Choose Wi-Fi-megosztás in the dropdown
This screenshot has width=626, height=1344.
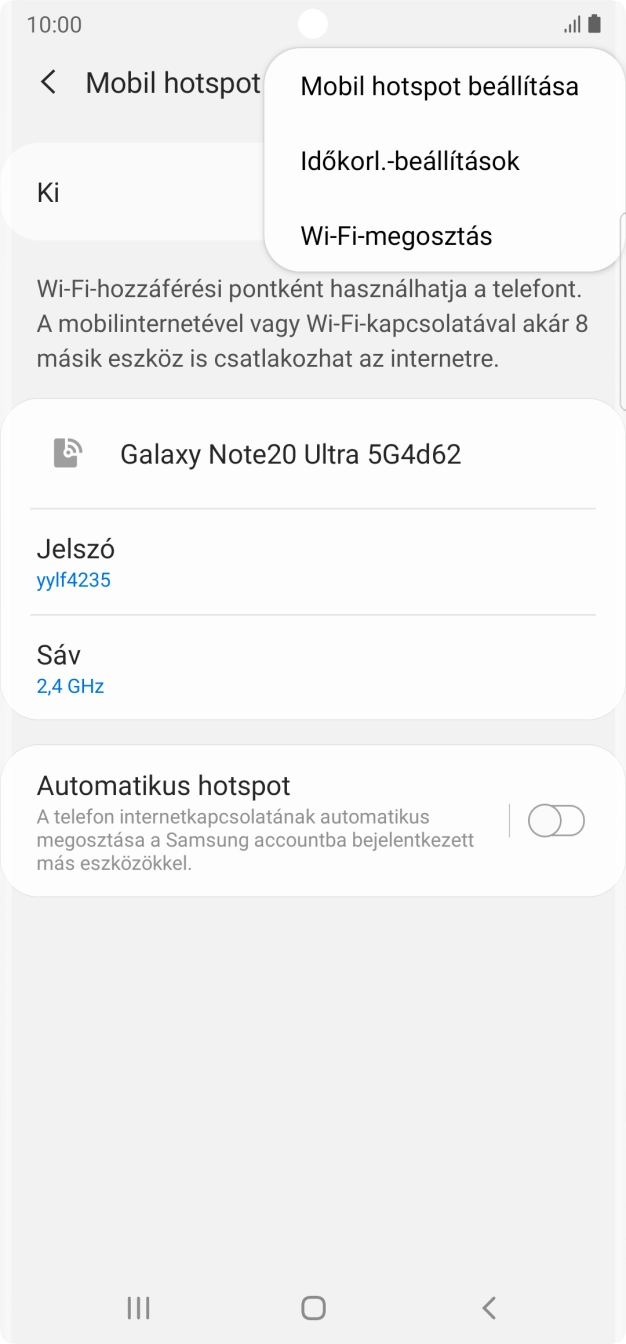pyautogui.click(x=396, y=236)
